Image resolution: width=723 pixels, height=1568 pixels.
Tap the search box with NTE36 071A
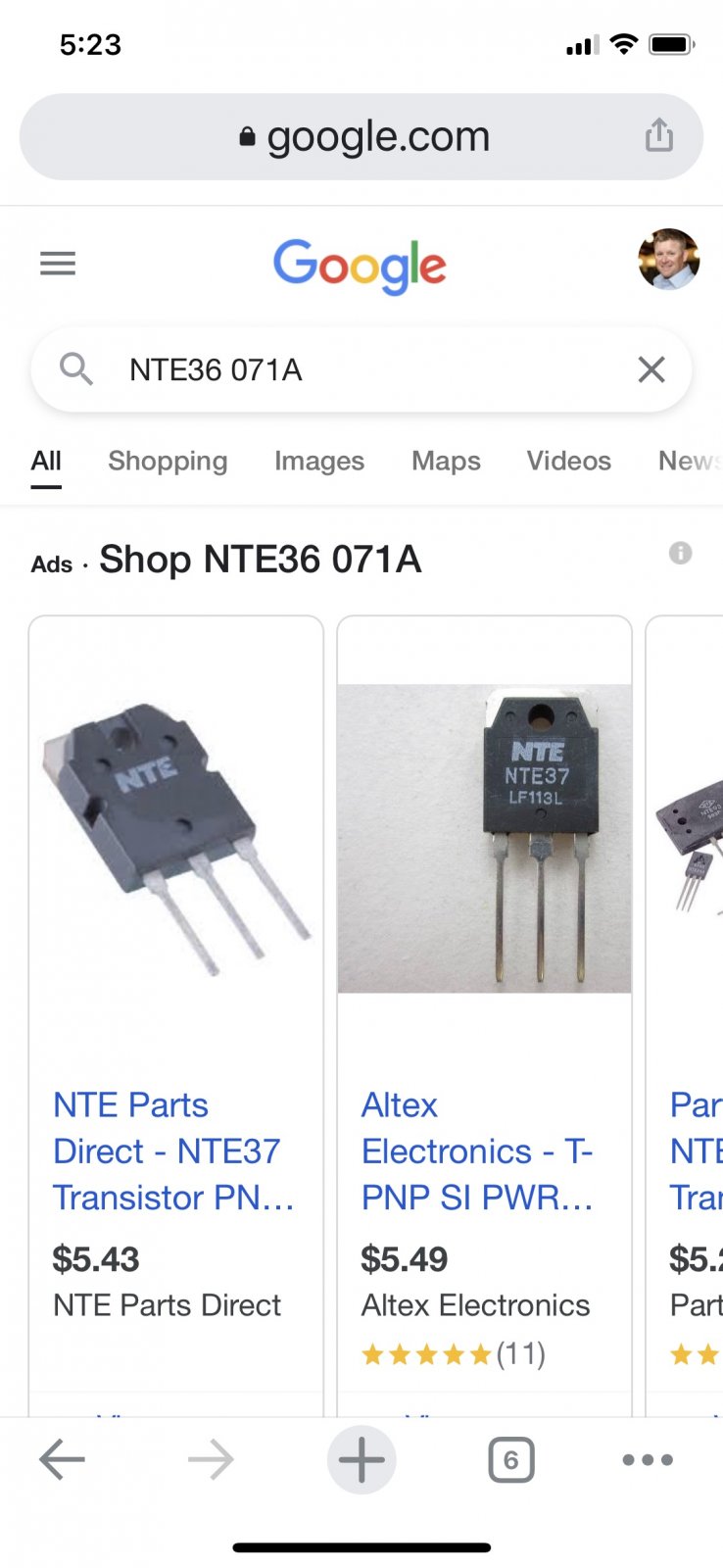coord(361,369)
